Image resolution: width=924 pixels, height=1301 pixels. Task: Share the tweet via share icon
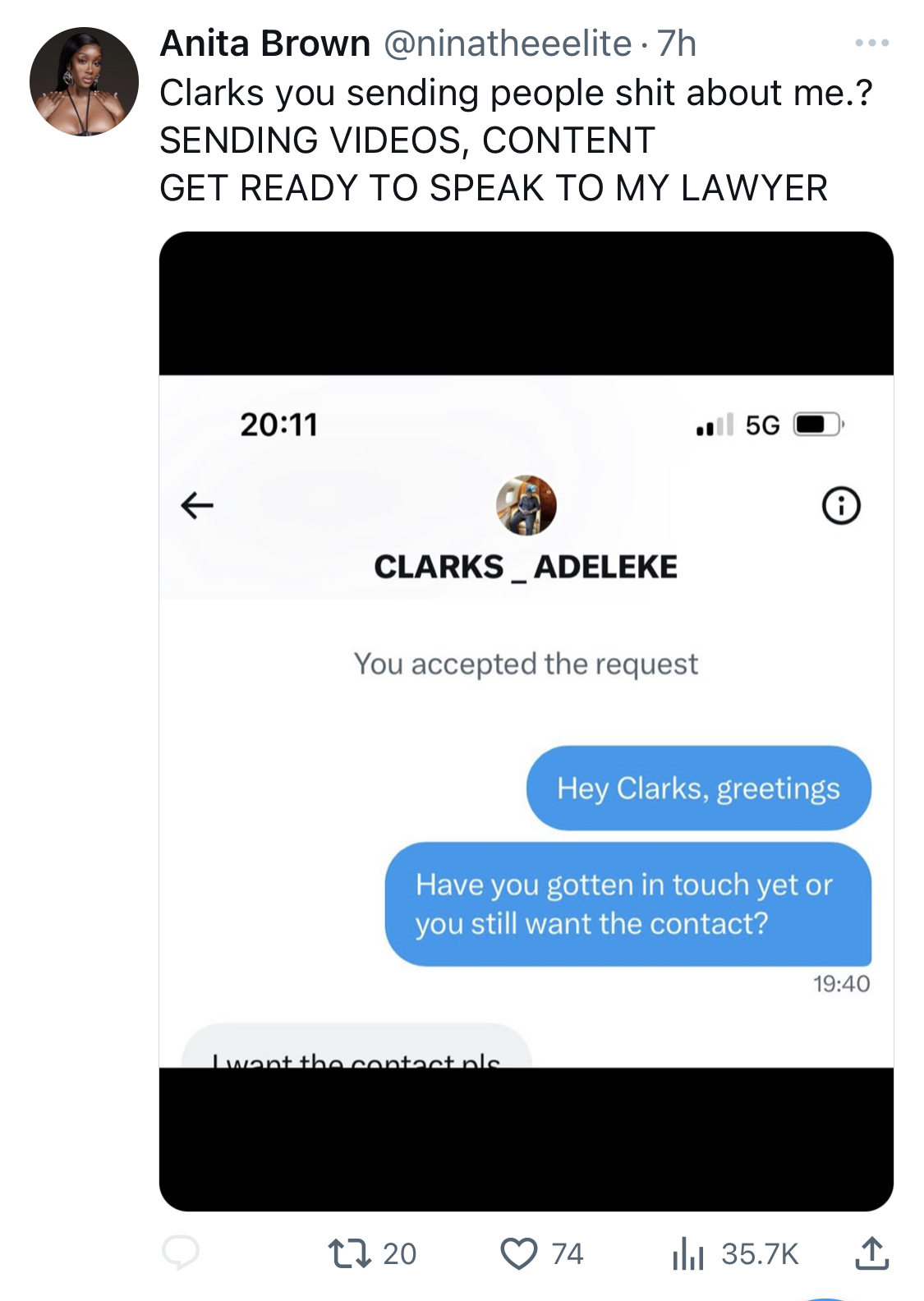click(x=871, y=1253)
